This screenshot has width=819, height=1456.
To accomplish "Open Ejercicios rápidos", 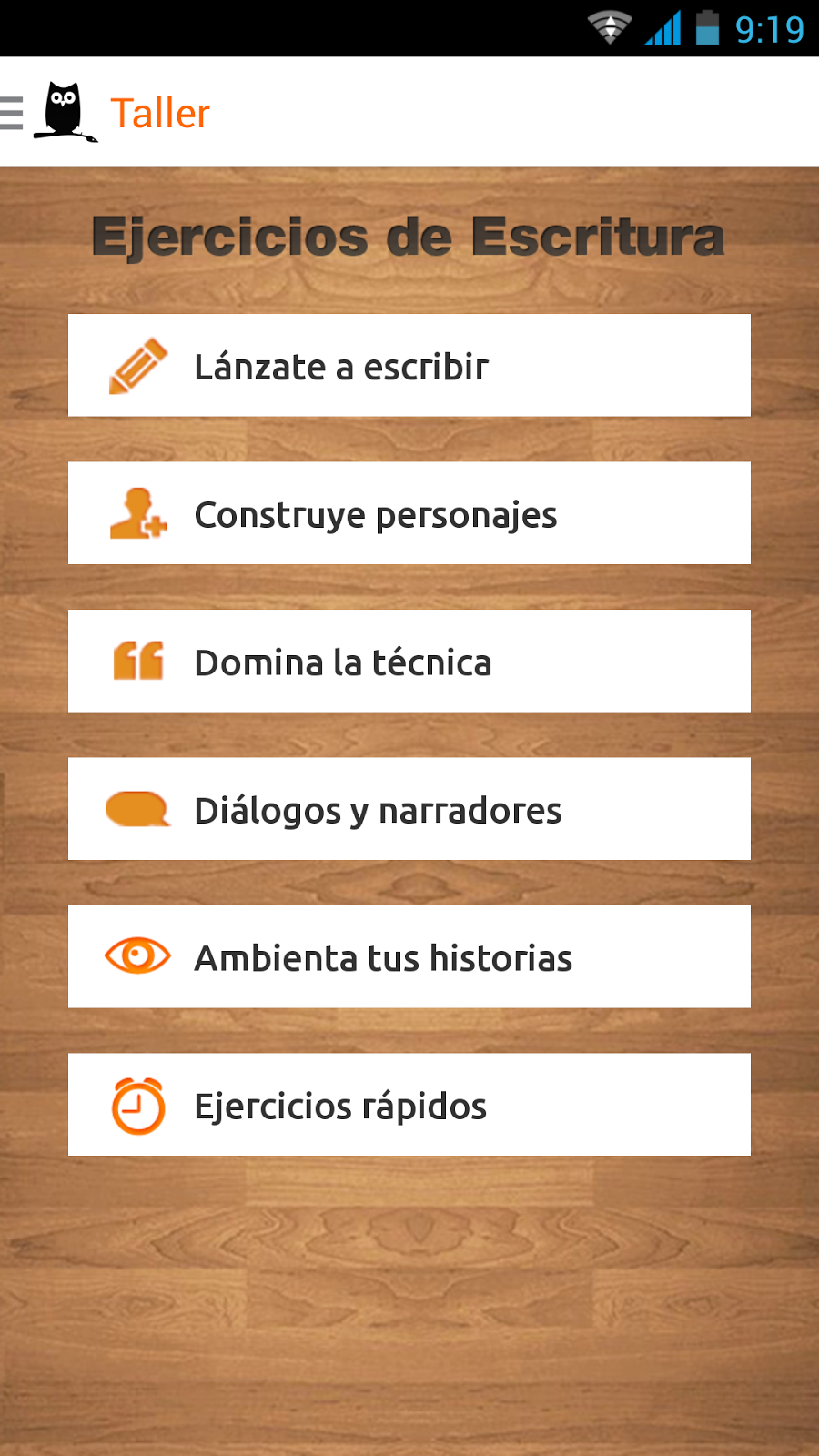I will click(x=409, y=1105).
